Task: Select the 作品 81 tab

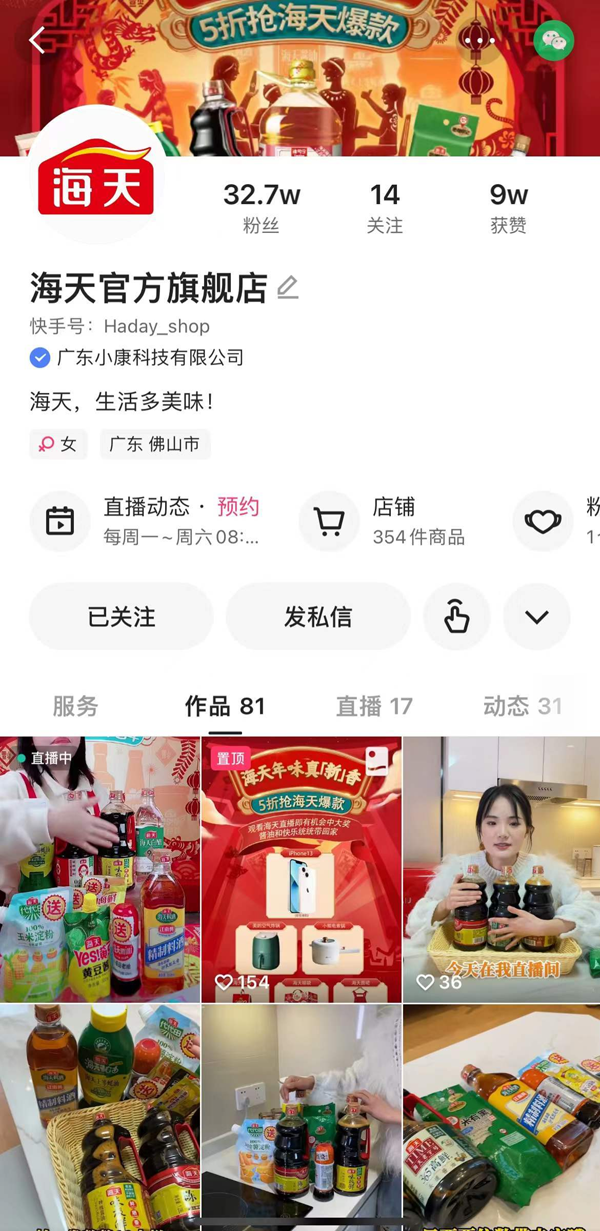Action: coord(225,706)
